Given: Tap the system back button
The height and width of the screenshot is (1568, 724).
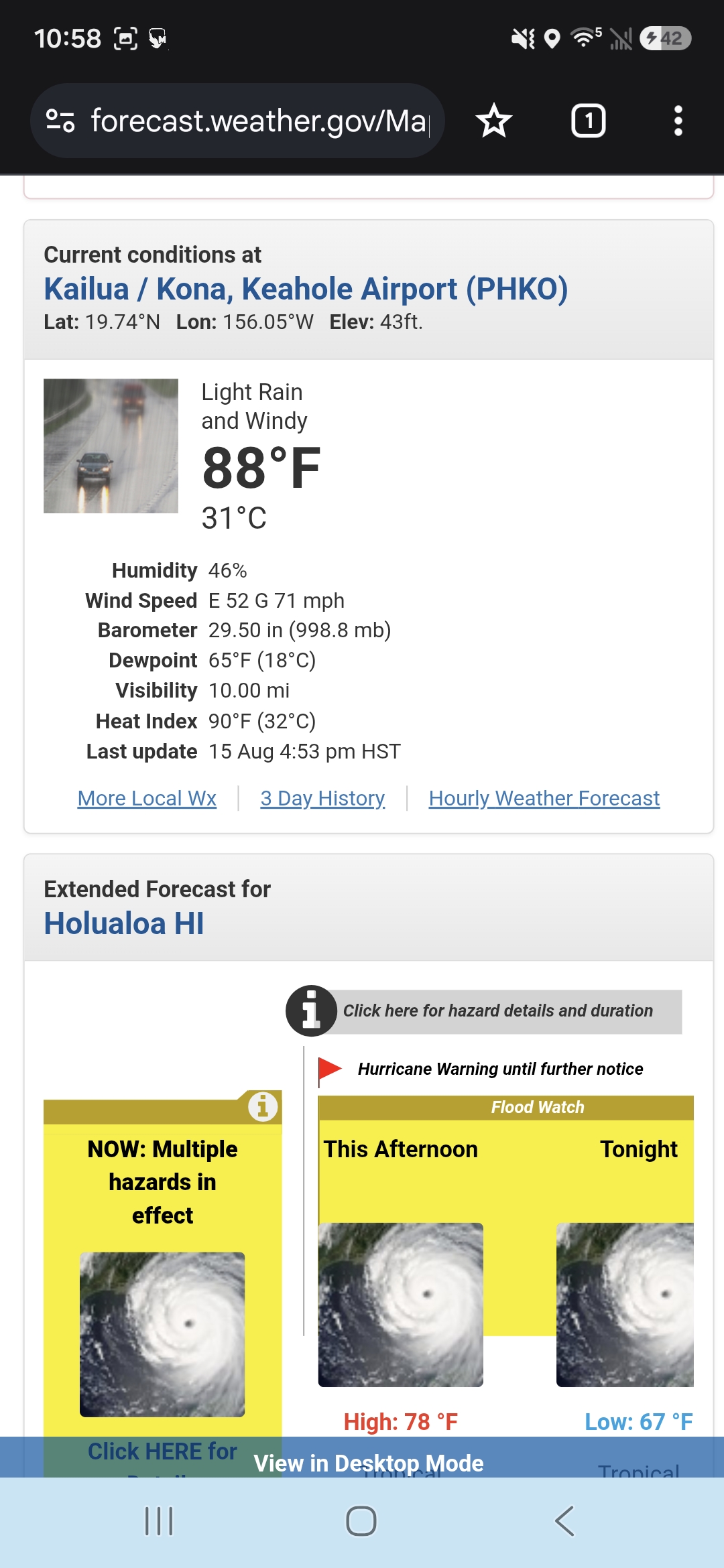Looking at the screenshot, I should [564, 1521].
